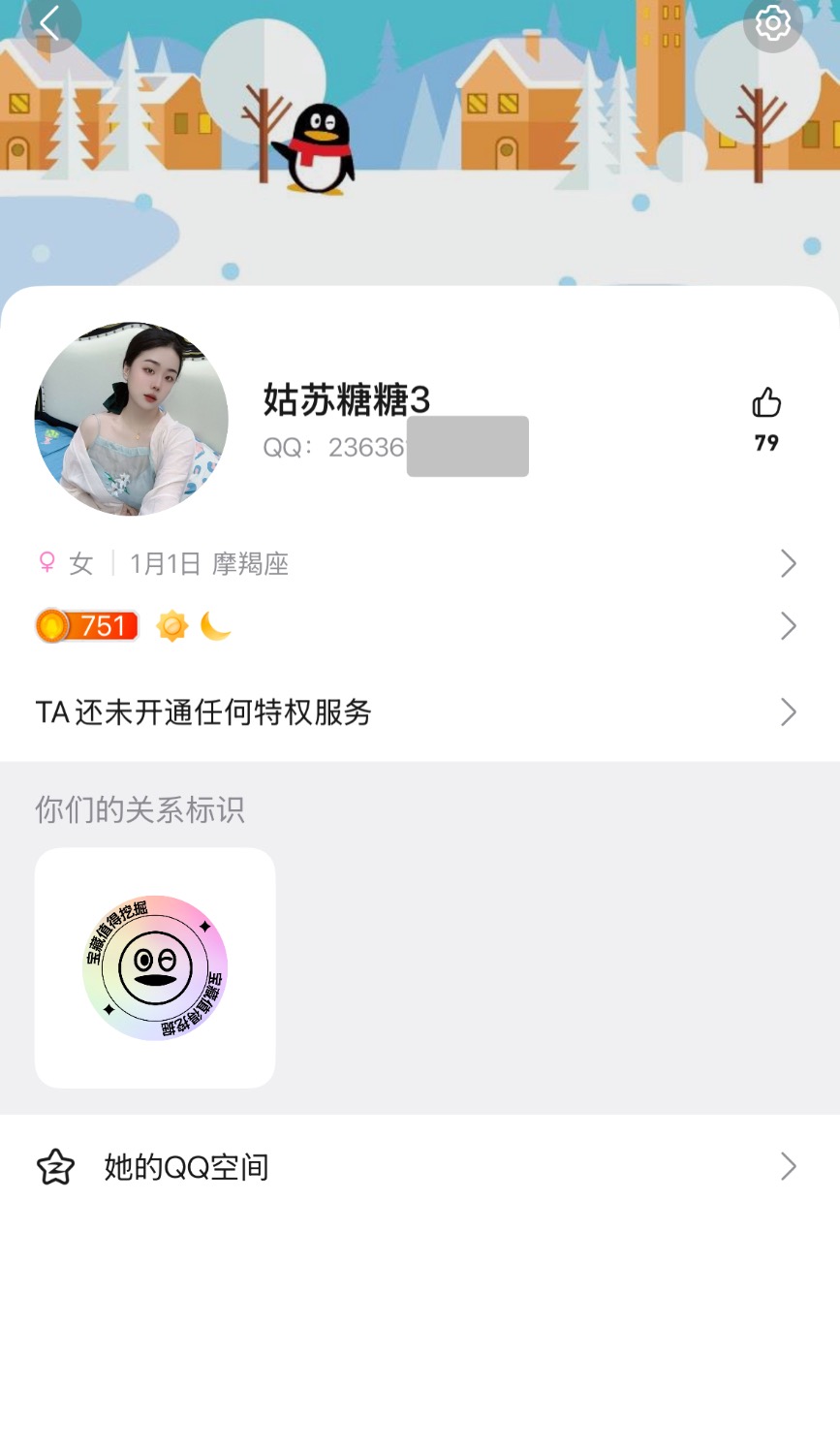Open the settings gear icon

[772, 23]
